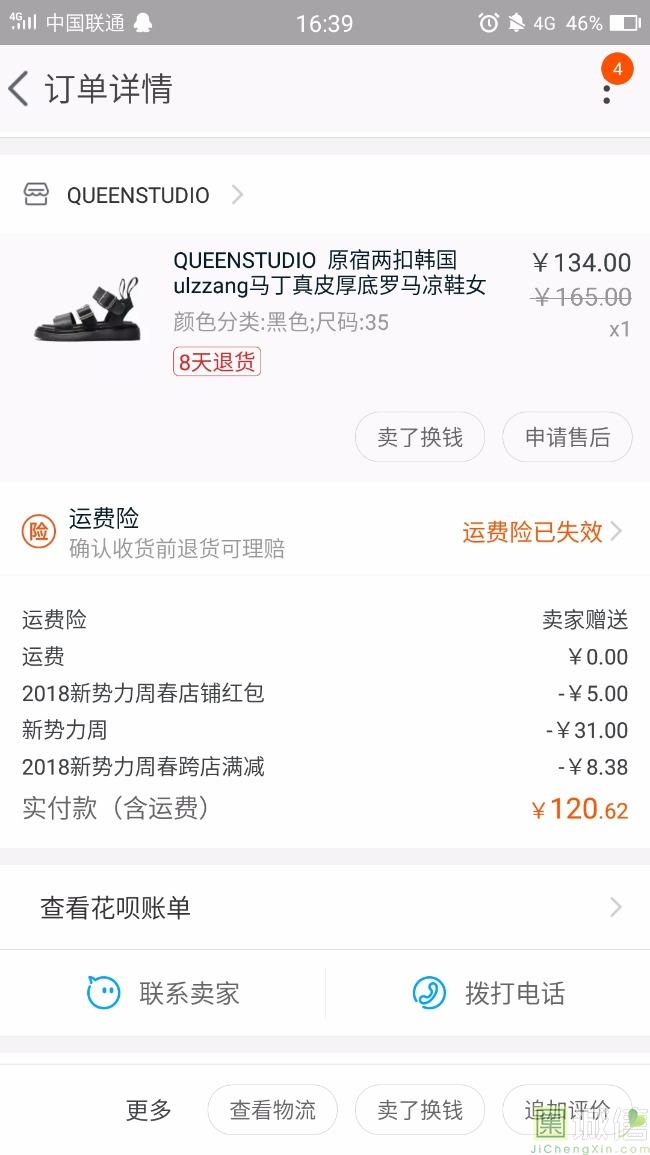Tap 卖了换钱 next to 查看物流

tap(420, 1110)
